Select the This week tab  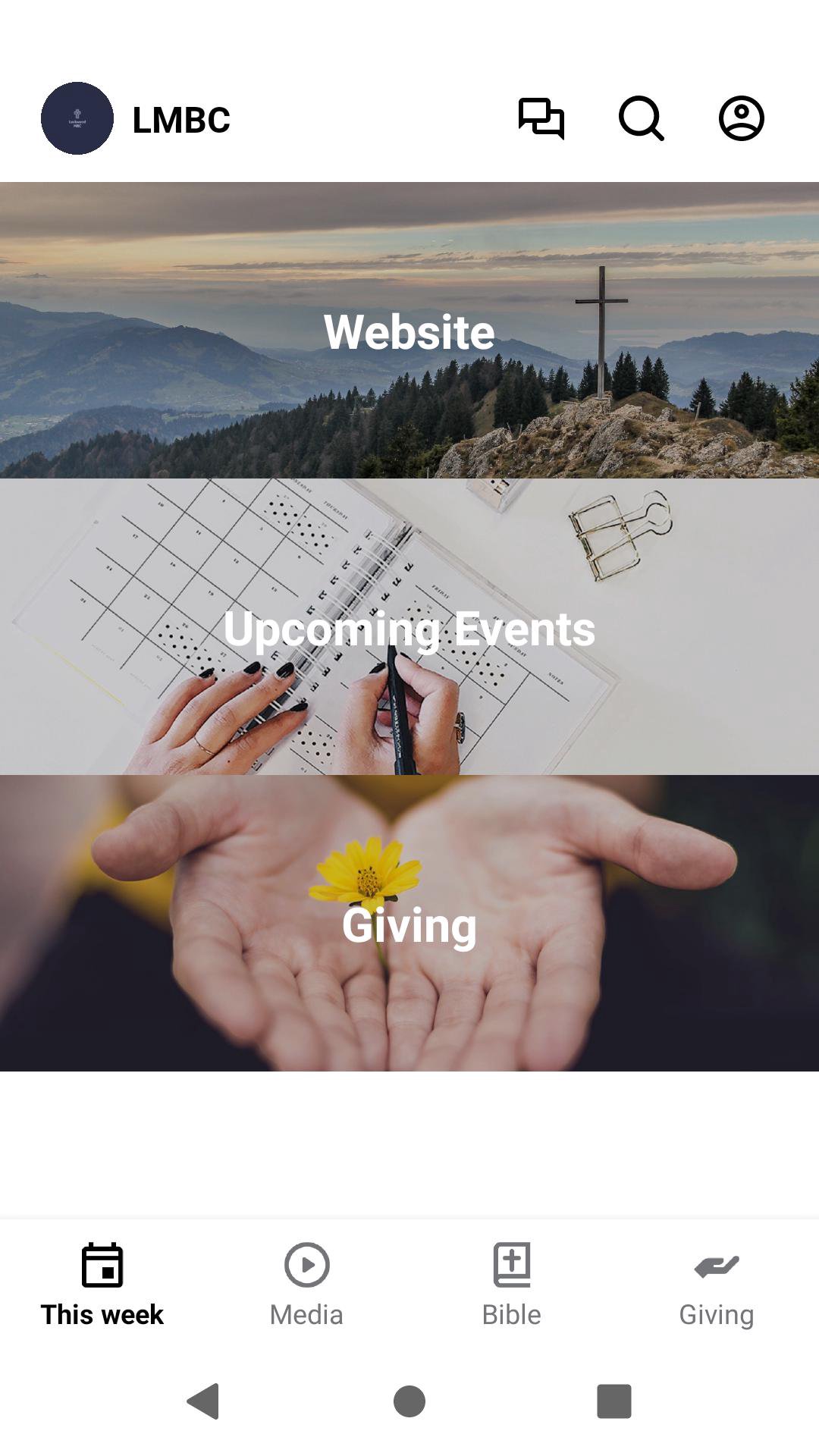(102, 1285)
